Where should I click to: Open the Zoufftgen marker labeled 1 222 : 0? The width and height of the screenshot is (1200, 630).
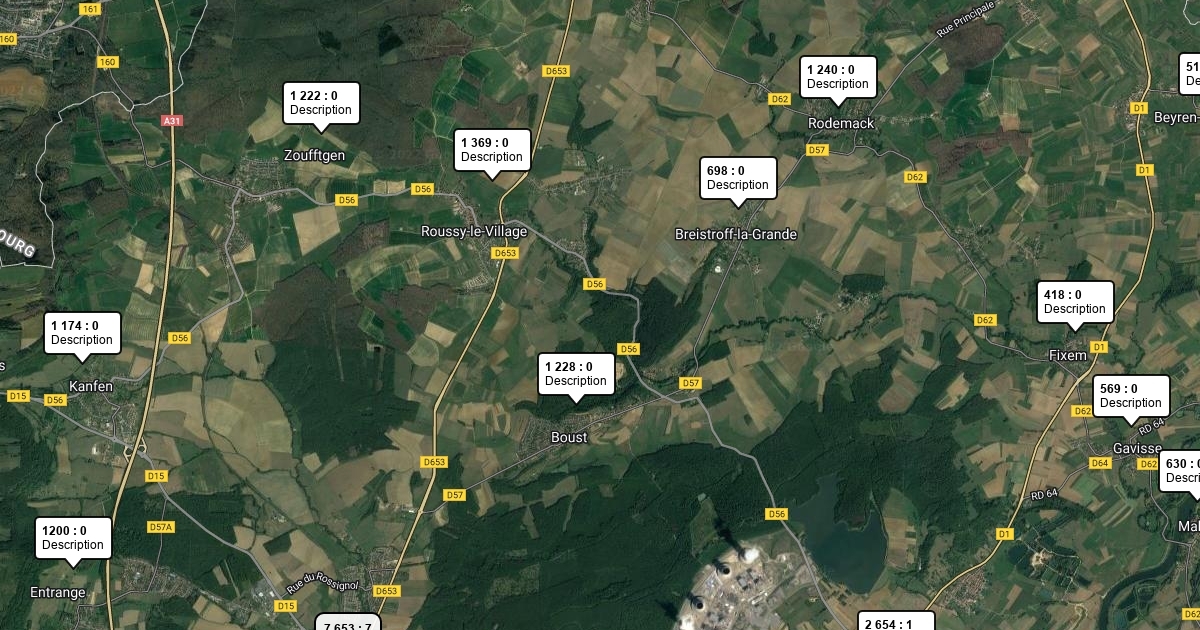(321, 103)
